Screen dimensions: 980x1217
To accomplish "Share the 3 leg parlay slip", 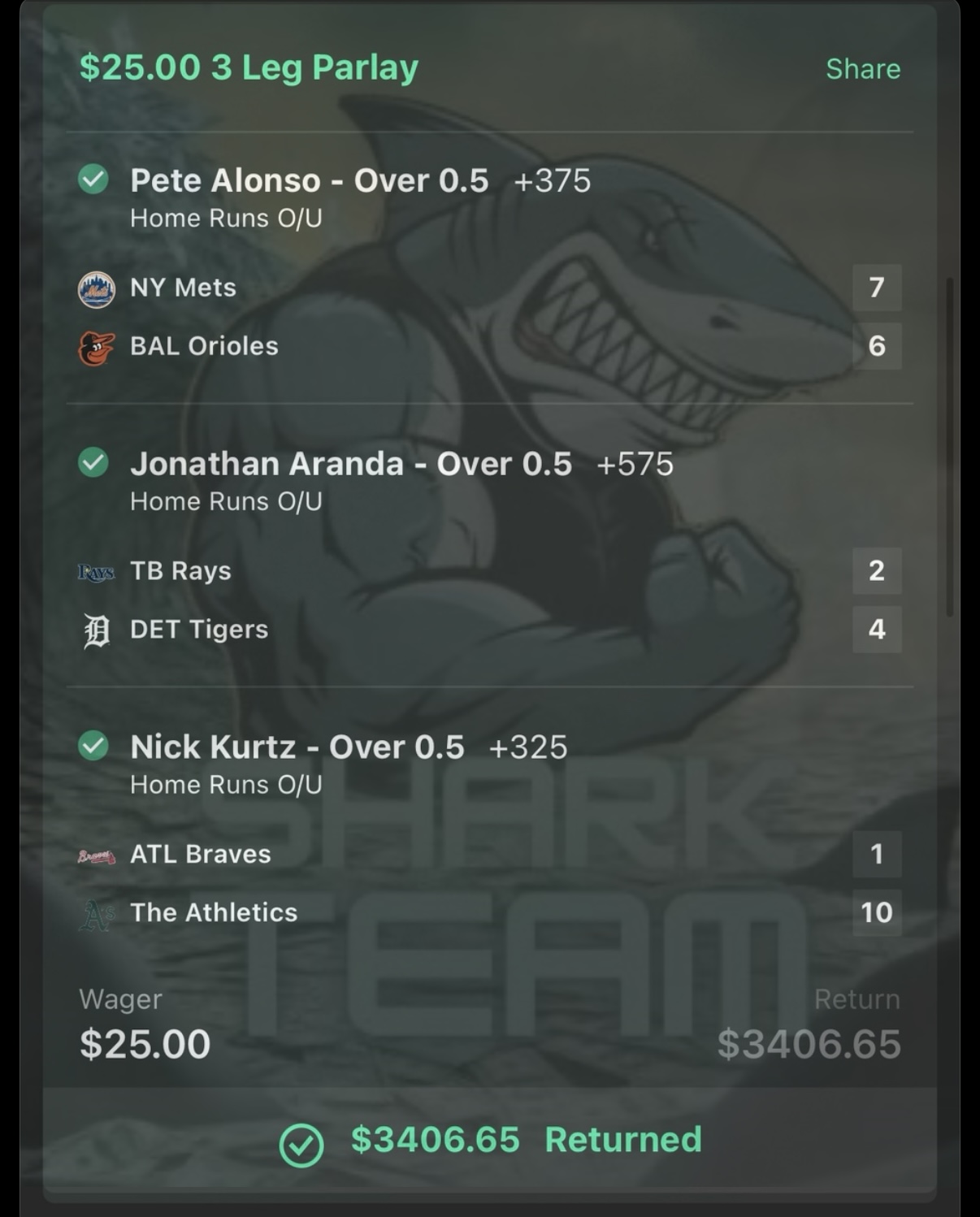I will [862, 69].
